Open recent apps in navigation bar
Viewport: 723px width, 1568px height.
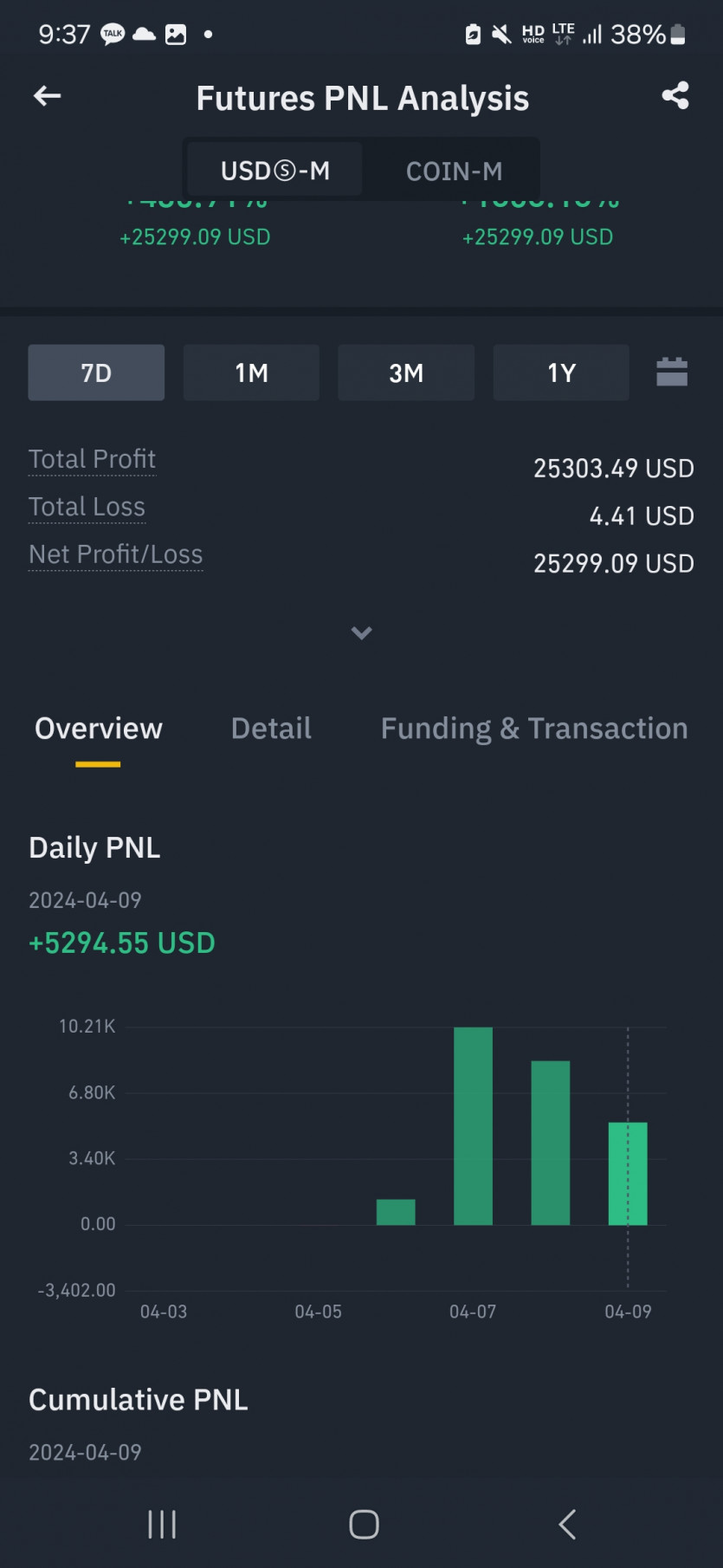tap(162, 1524)
